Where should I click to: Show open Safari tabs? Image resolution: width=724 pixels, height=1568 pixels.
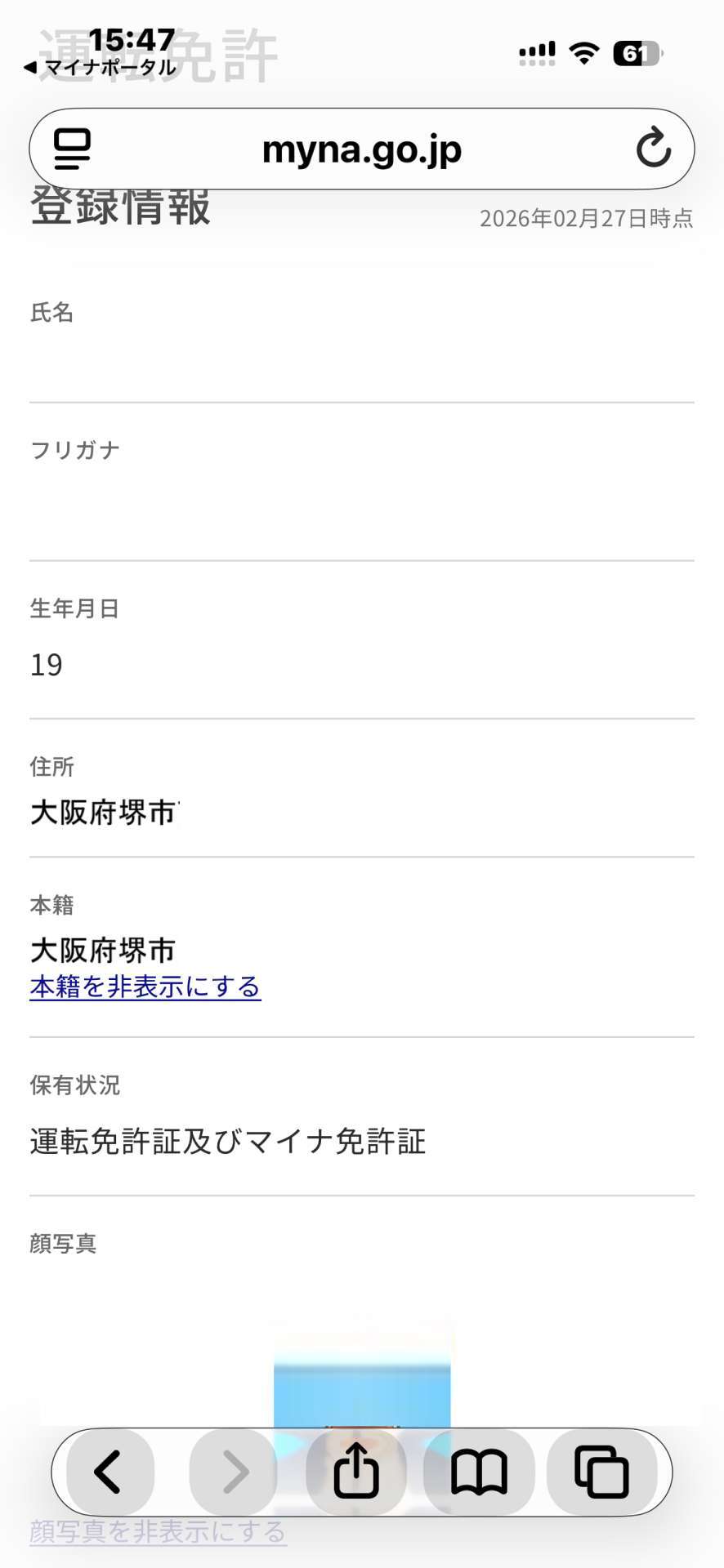601,1472
